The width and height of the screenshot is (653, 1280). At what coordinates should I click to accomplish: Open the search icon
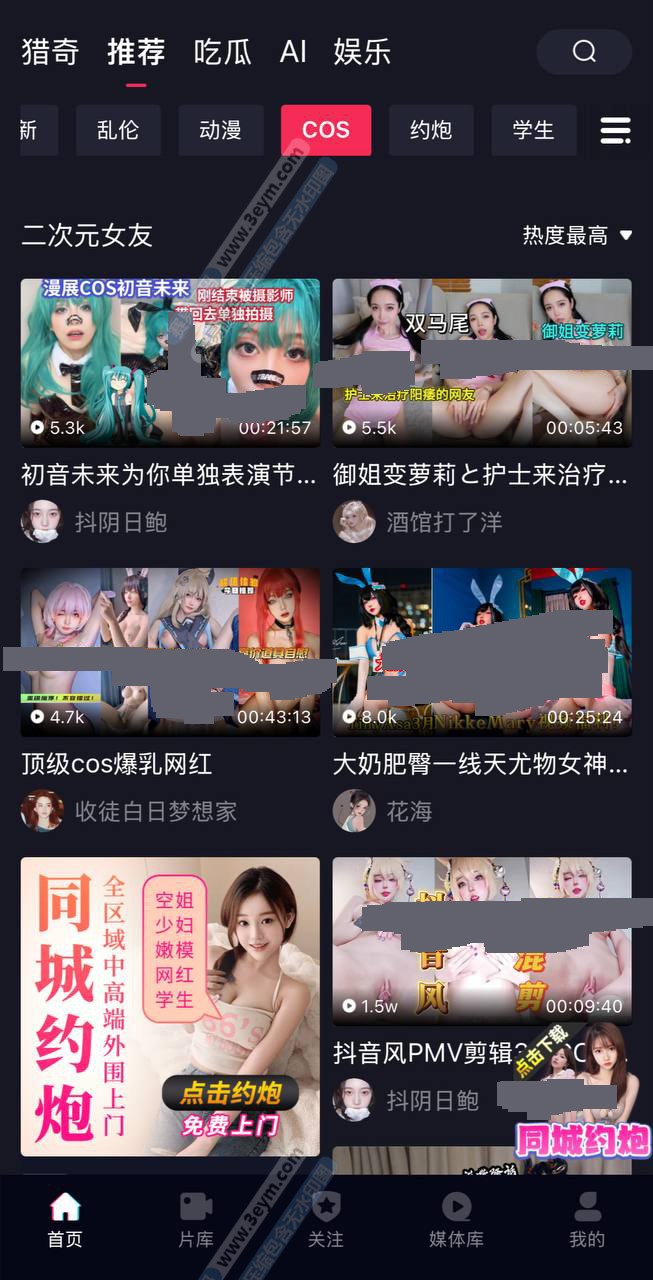click(584, 52)
